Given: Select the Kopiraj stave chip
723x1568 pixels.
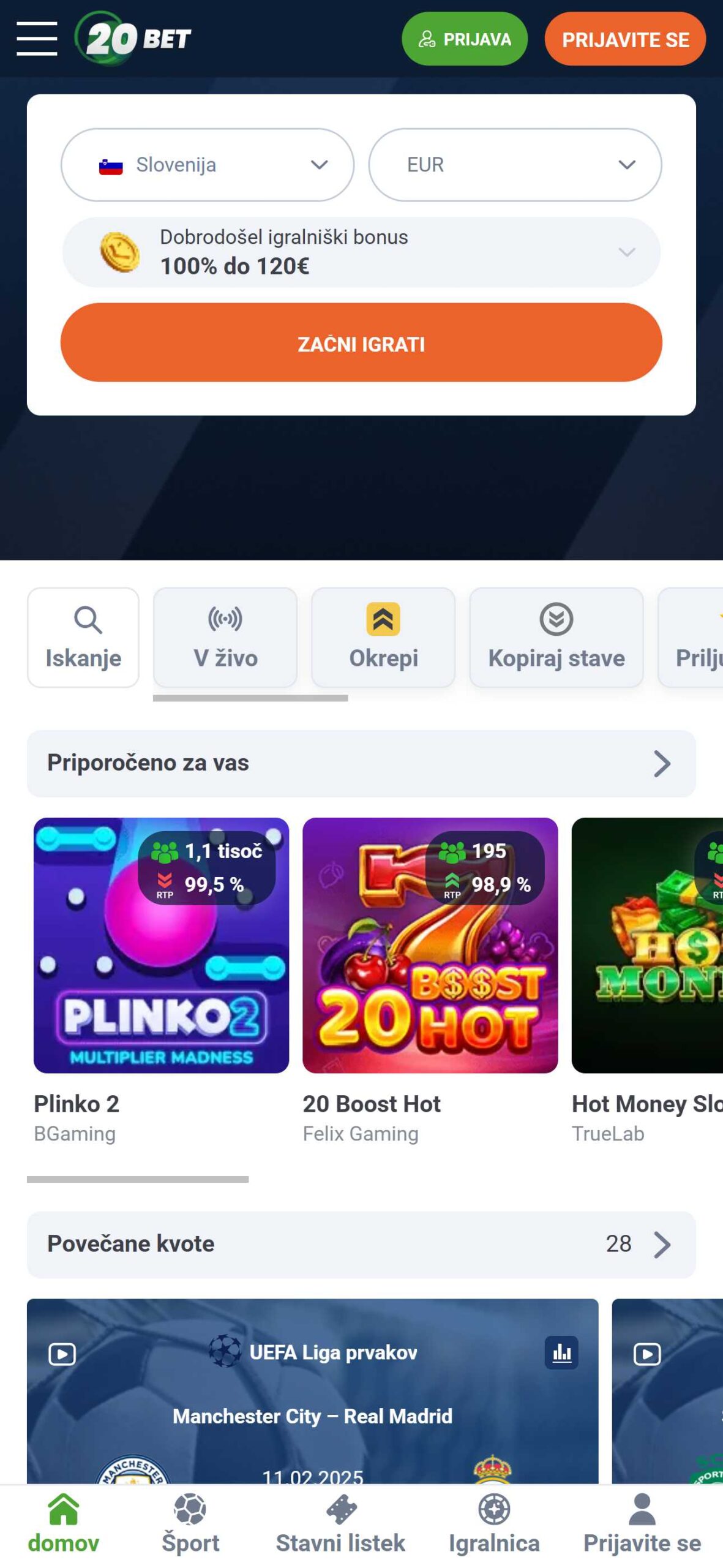Looking at the screenshot, I should pyautogui.click(x=556, y=638).
